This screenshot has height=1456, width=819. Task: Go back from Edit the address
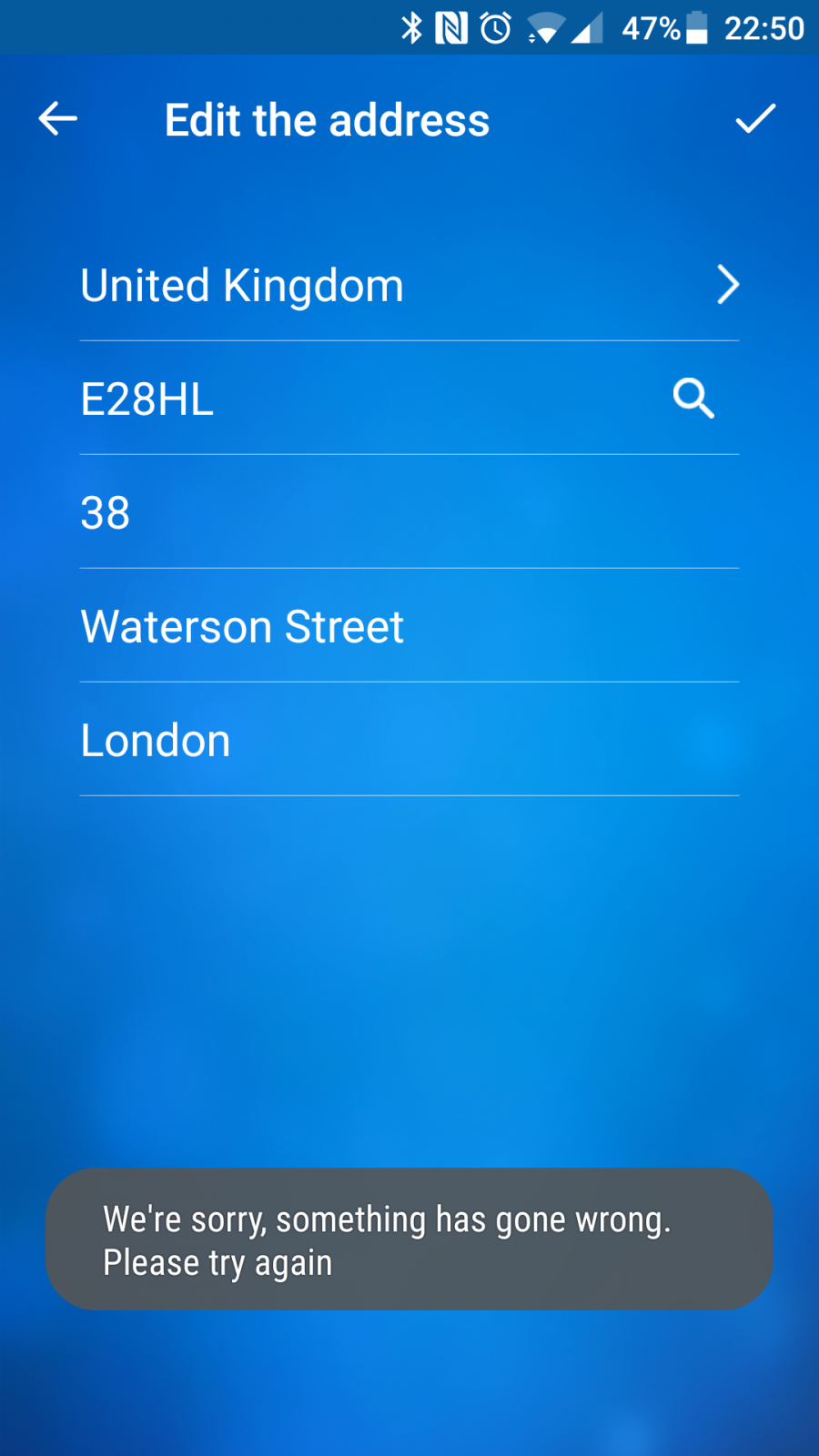[x=57, y=119]
